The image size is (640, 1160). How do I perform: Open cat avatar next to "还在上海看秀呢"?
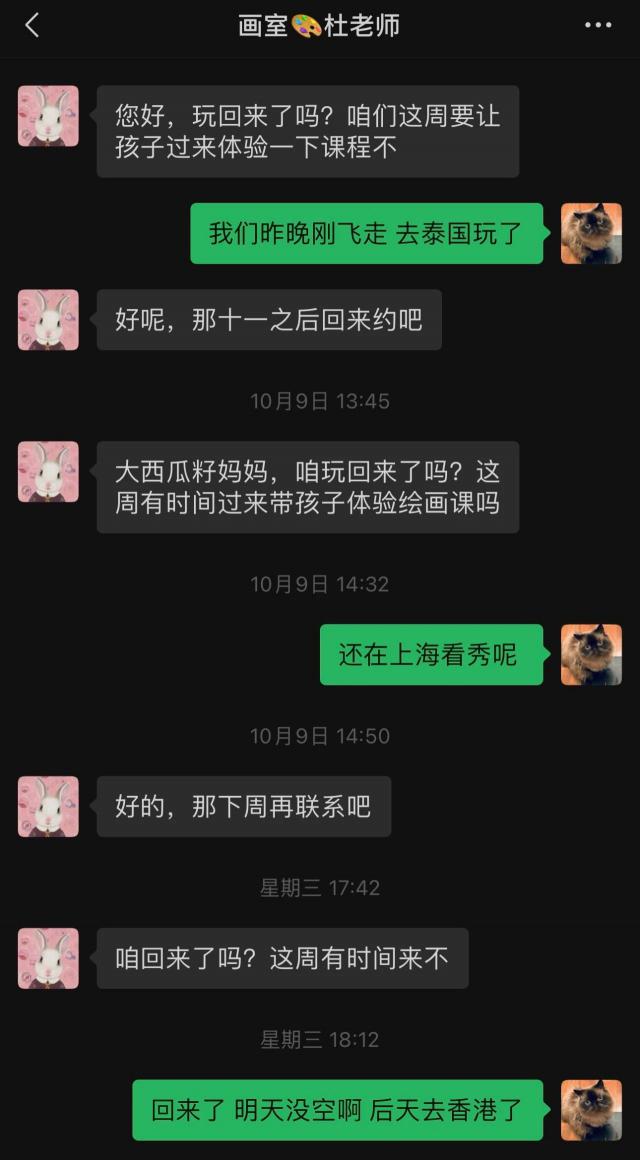tap(591, 655)
